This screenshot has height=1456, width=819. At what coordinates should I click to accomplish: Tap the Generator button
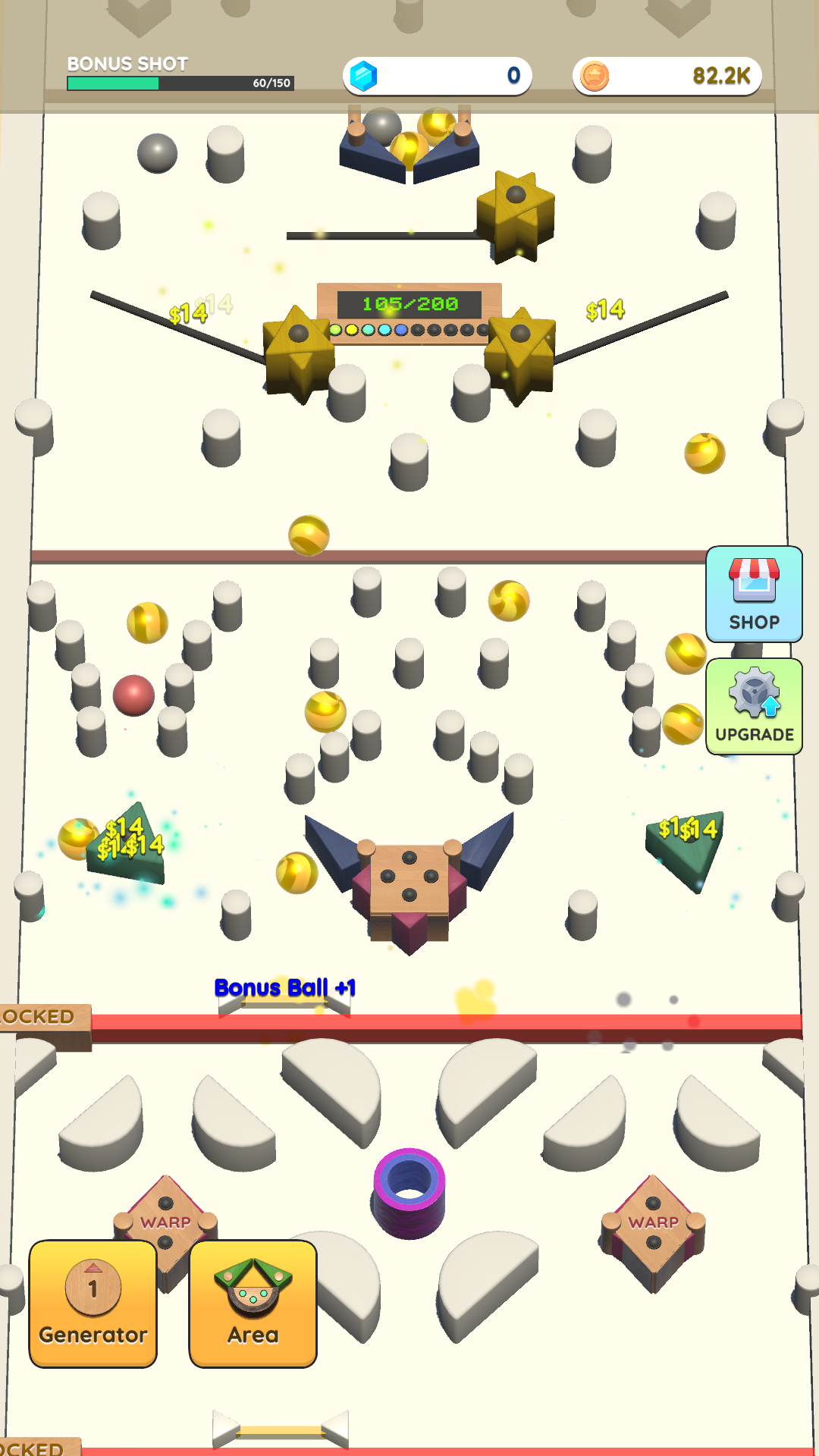(93, 1304)
